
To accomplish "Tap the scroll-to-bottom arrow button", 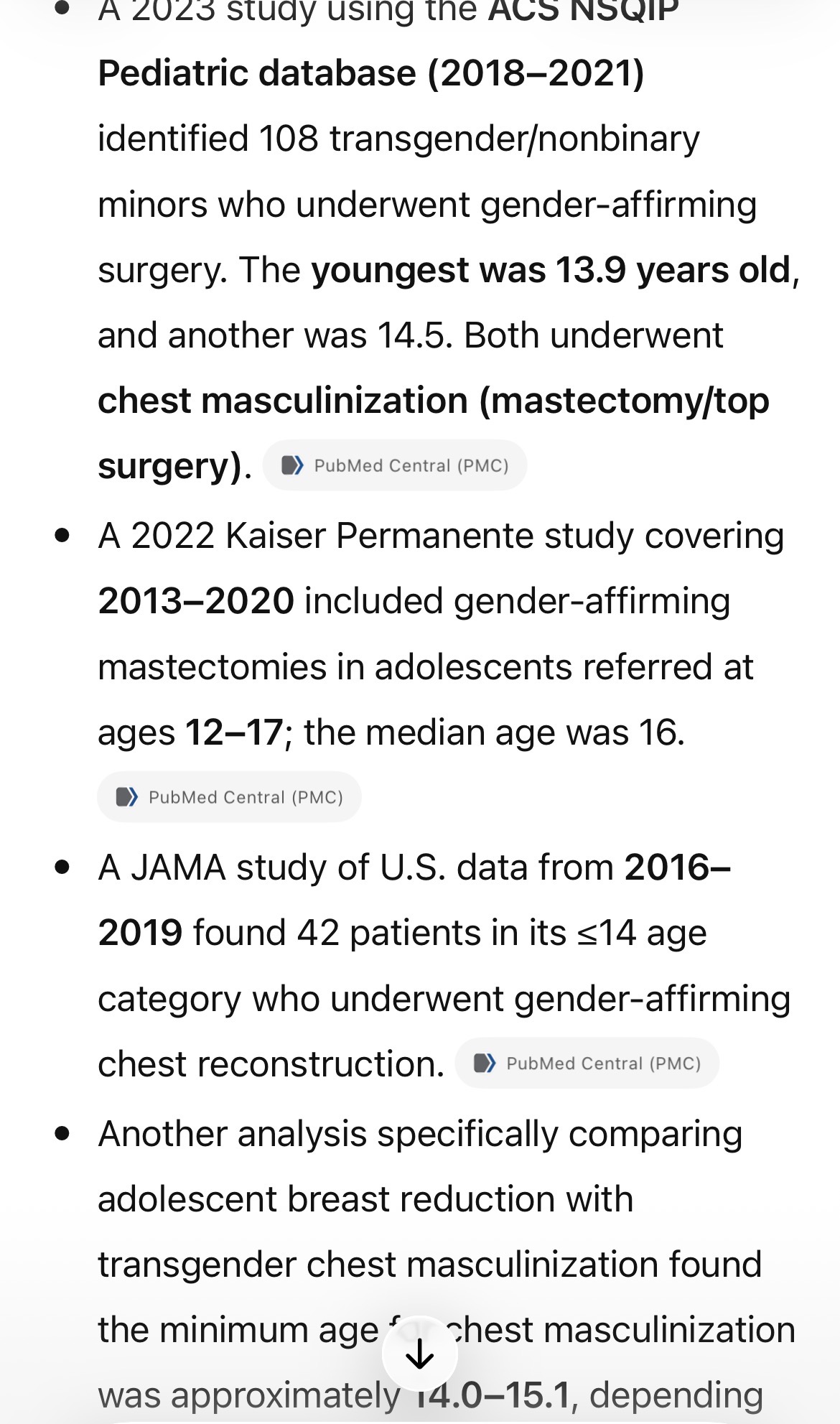I will point(420,1354).
